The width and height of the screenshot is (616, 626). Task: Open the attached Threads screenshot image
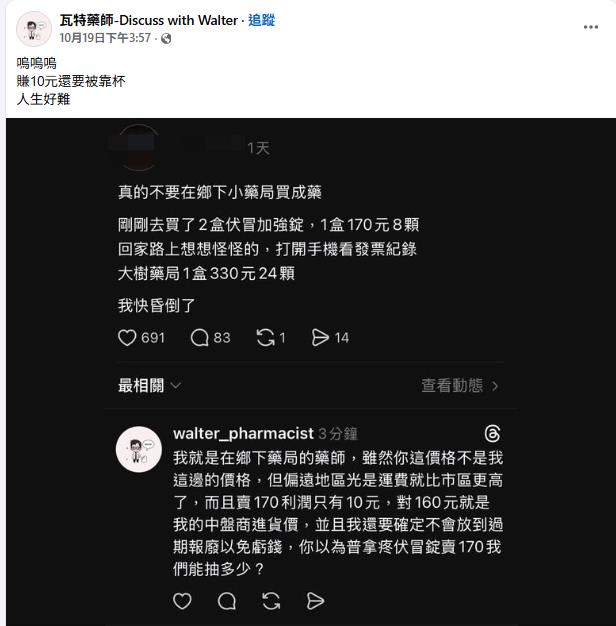tap(308, 370)
